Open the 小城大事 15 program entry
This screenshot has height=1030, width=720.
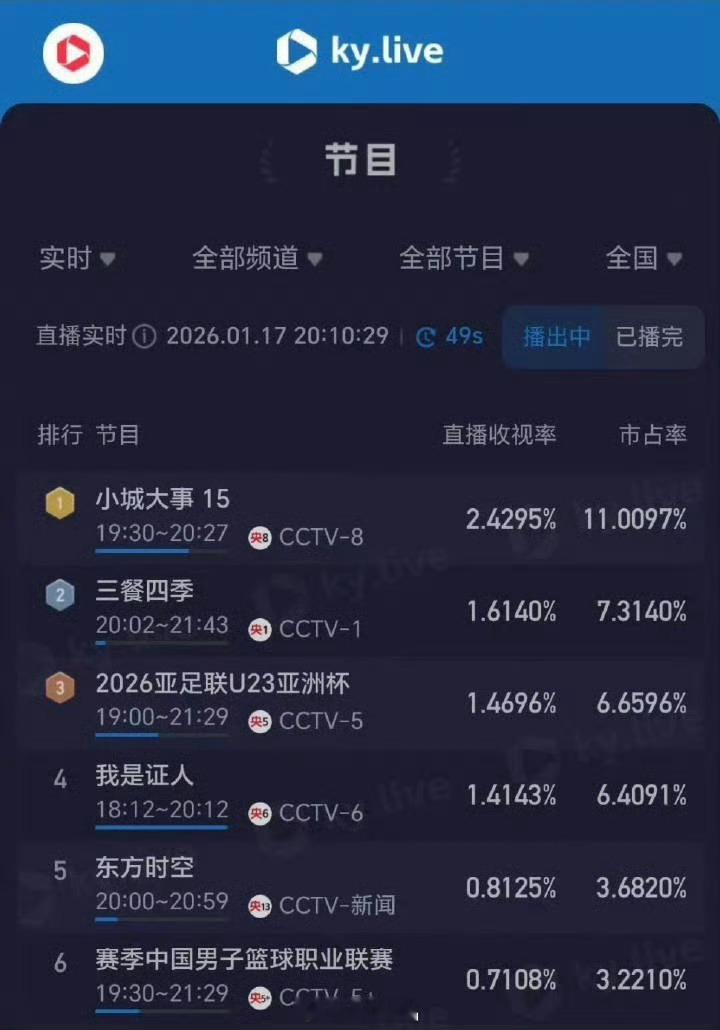pos(163,498)
